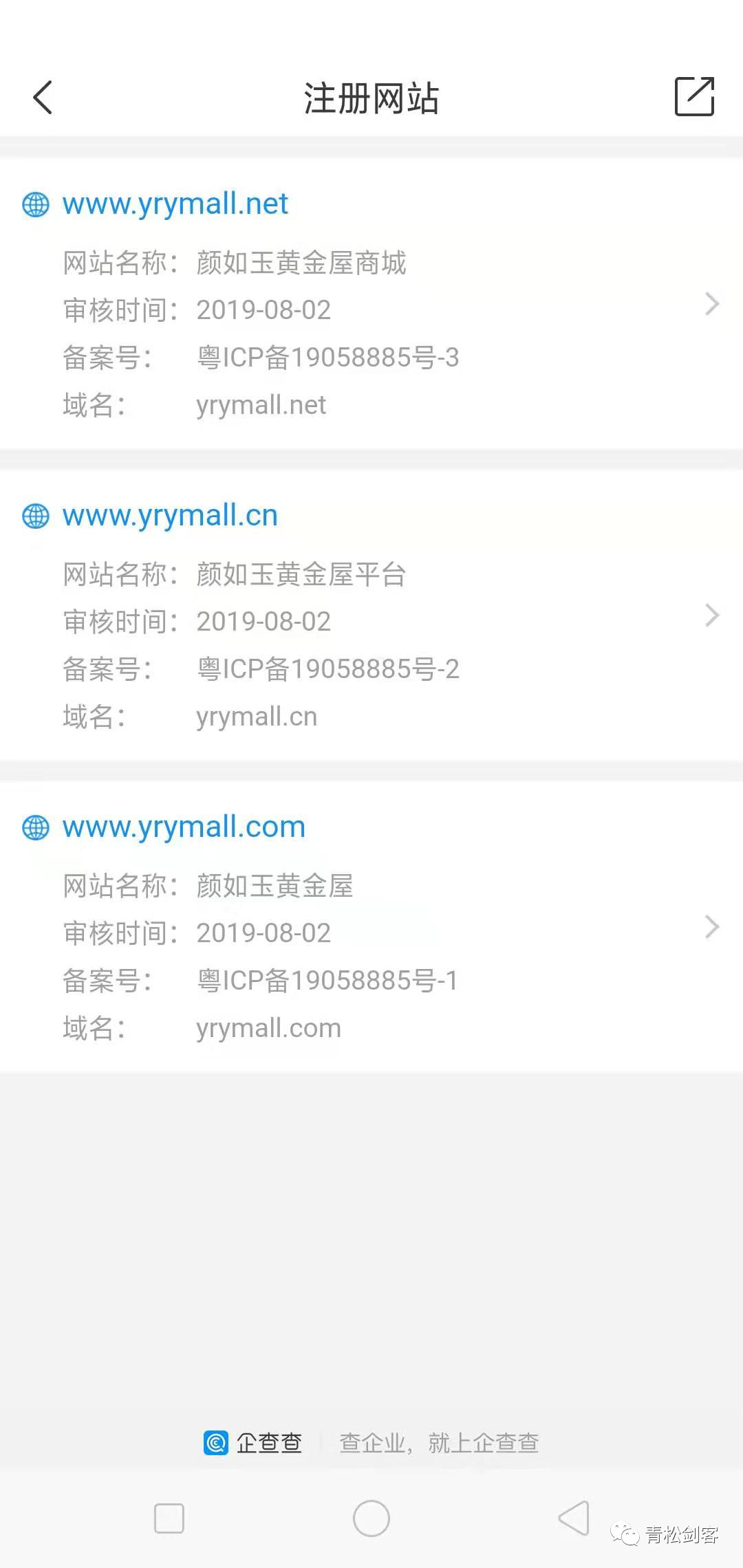Share this page via the top-right icon
Image resolution: width=743 pixels, height=1568 pixels.
coord(694,97)
